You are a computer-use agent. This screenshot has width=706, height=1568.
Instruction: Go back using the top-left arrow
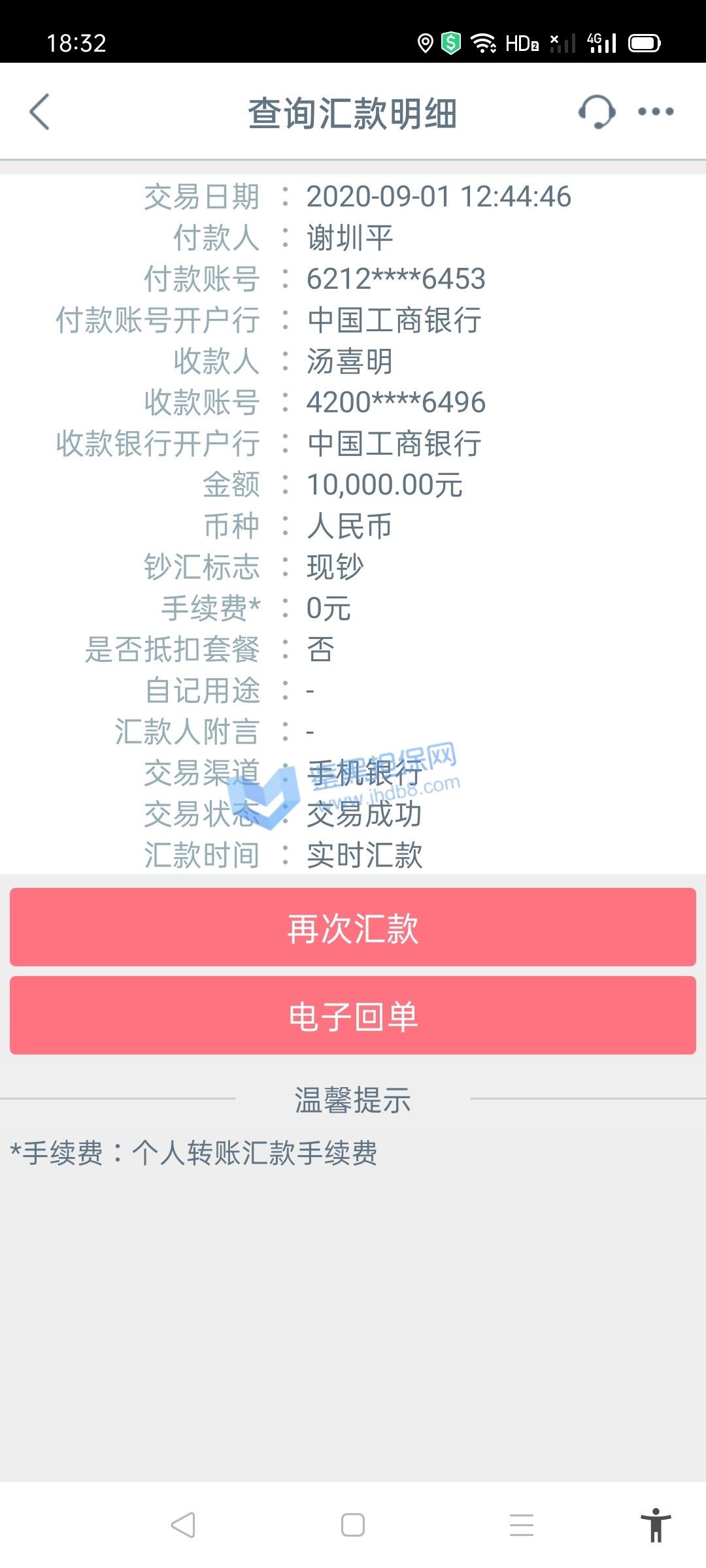(x=40, y=112)
